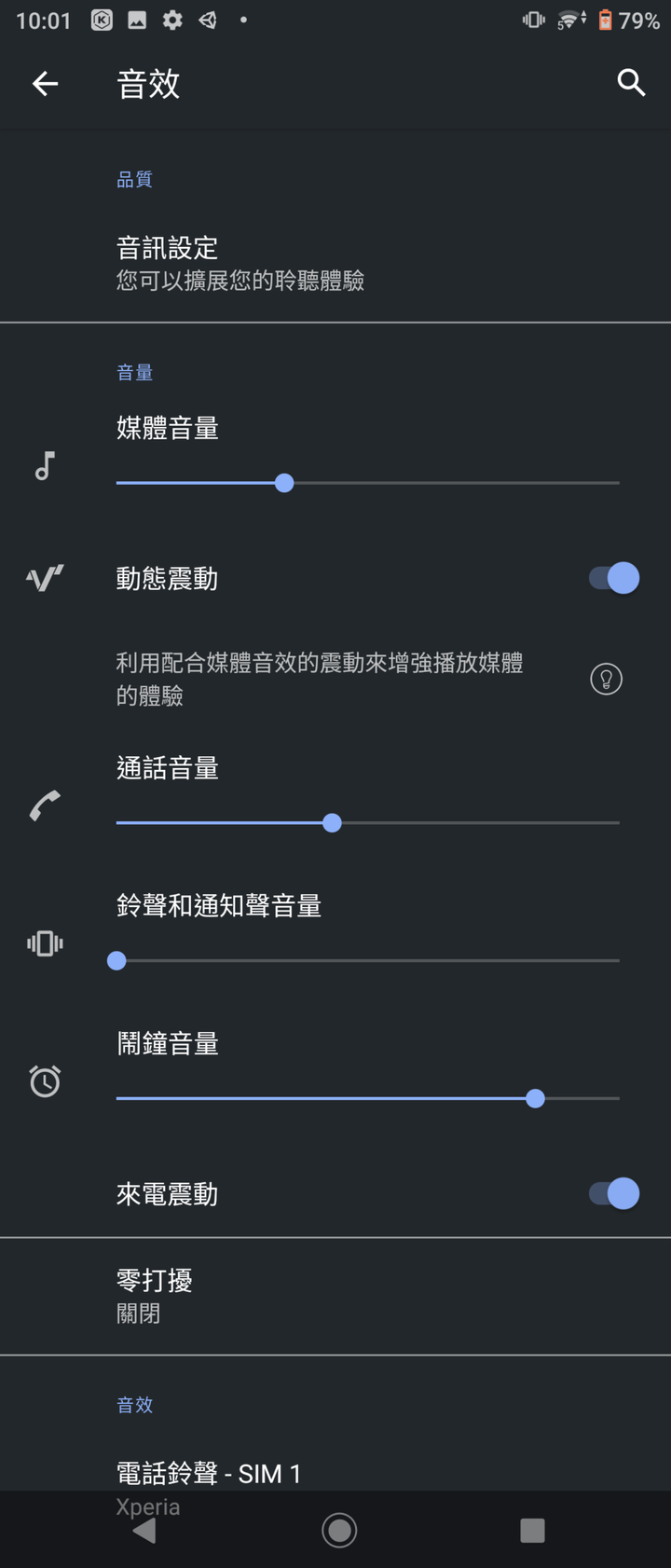
Task: Tap the phone handset icon beside 通話音量
Action: click(x=44, y=805)
